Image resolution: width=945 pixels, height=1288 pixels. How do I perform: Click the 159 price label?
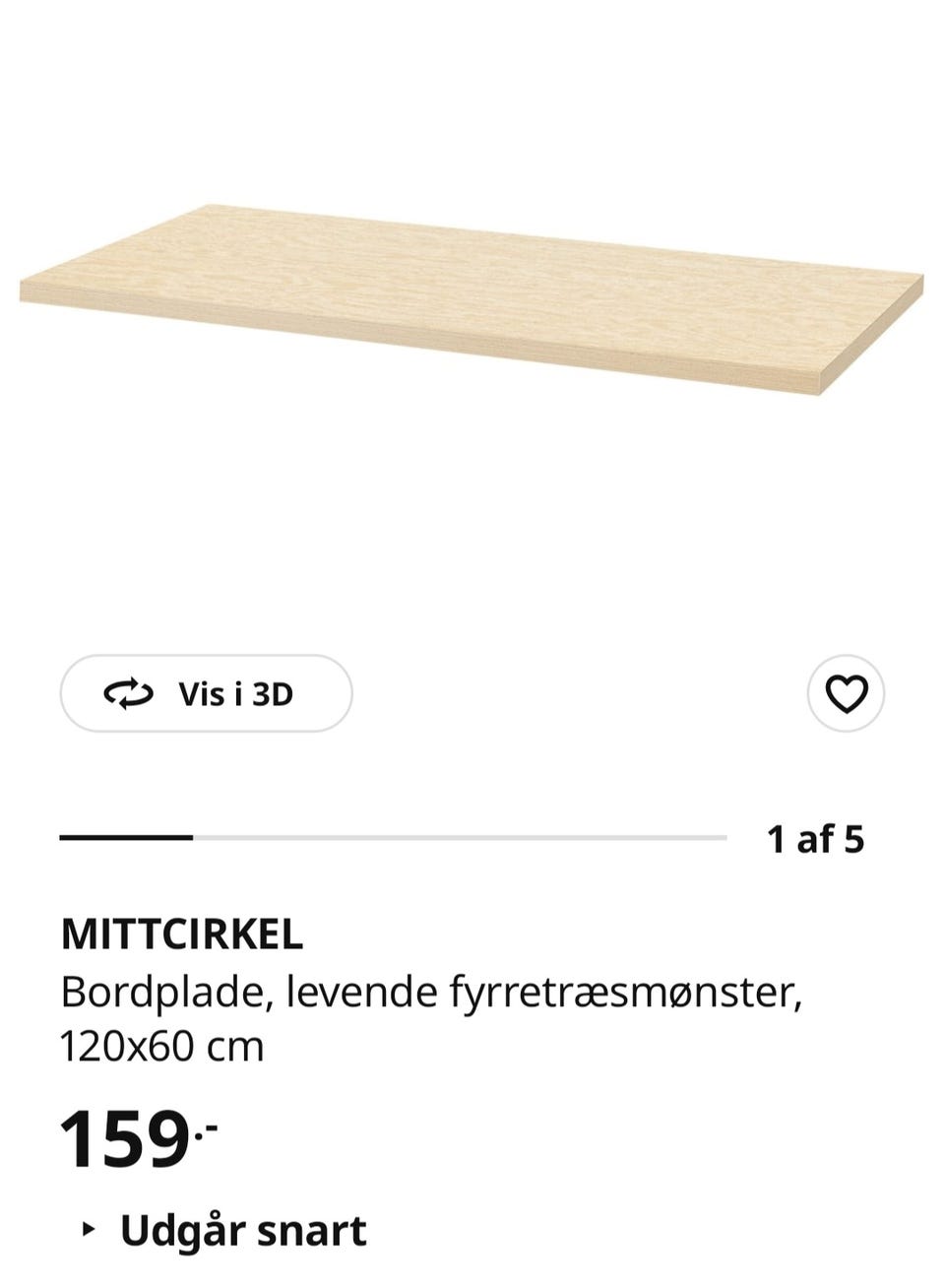[124, 1139]
